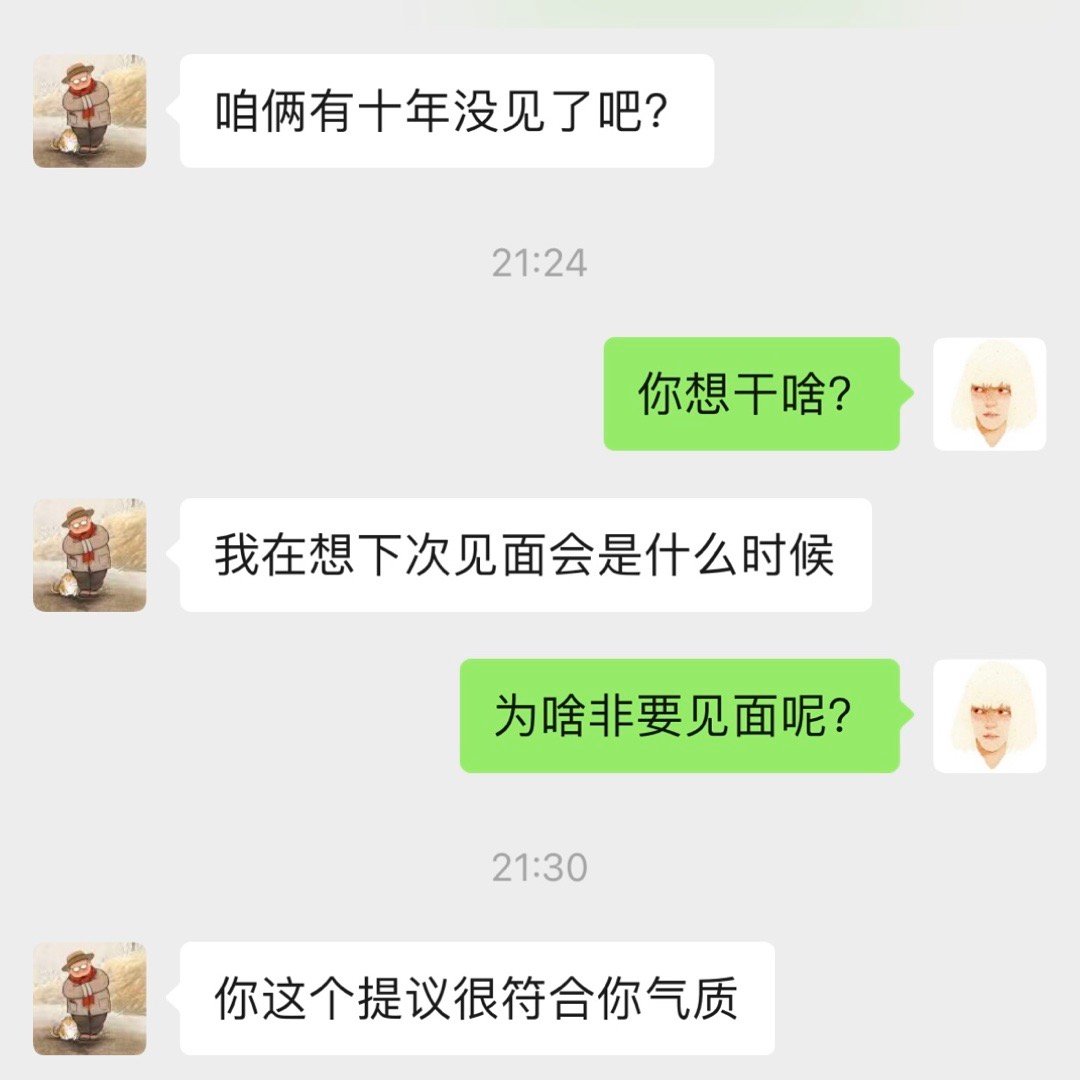This screenshot has width=1080, height=1080.
Task: Open sender's avatar beside "咱俩有十年没见了吧?"
Action: [90, 111]
